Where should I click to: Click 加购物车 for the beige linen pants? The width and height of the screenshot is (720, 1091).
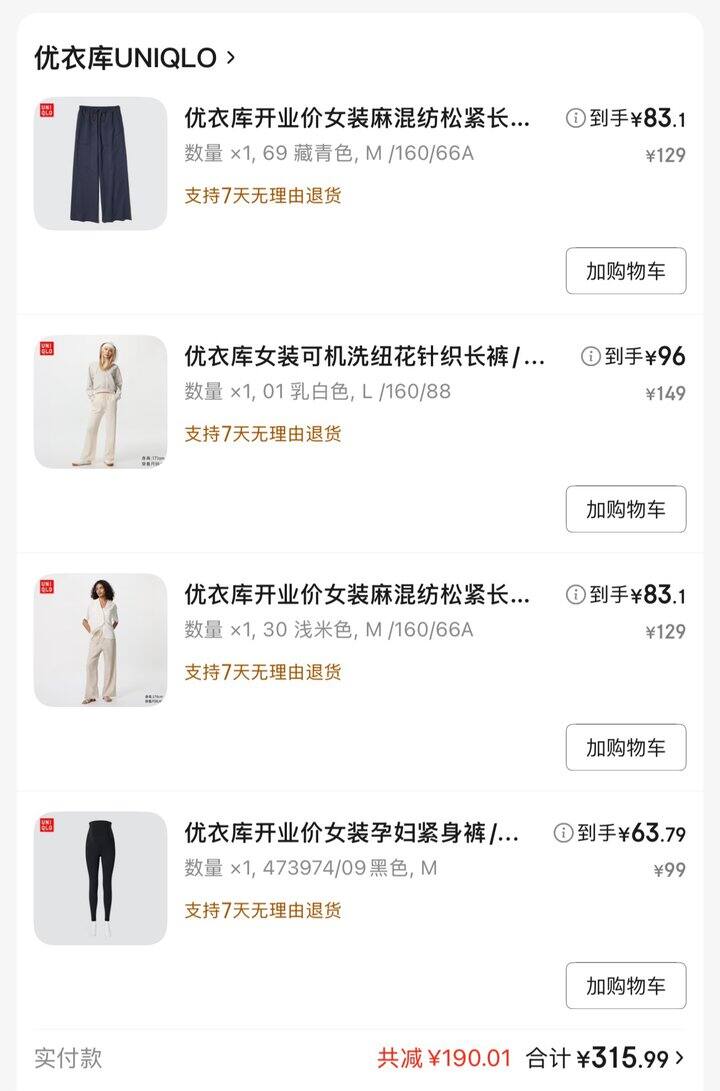625,748
